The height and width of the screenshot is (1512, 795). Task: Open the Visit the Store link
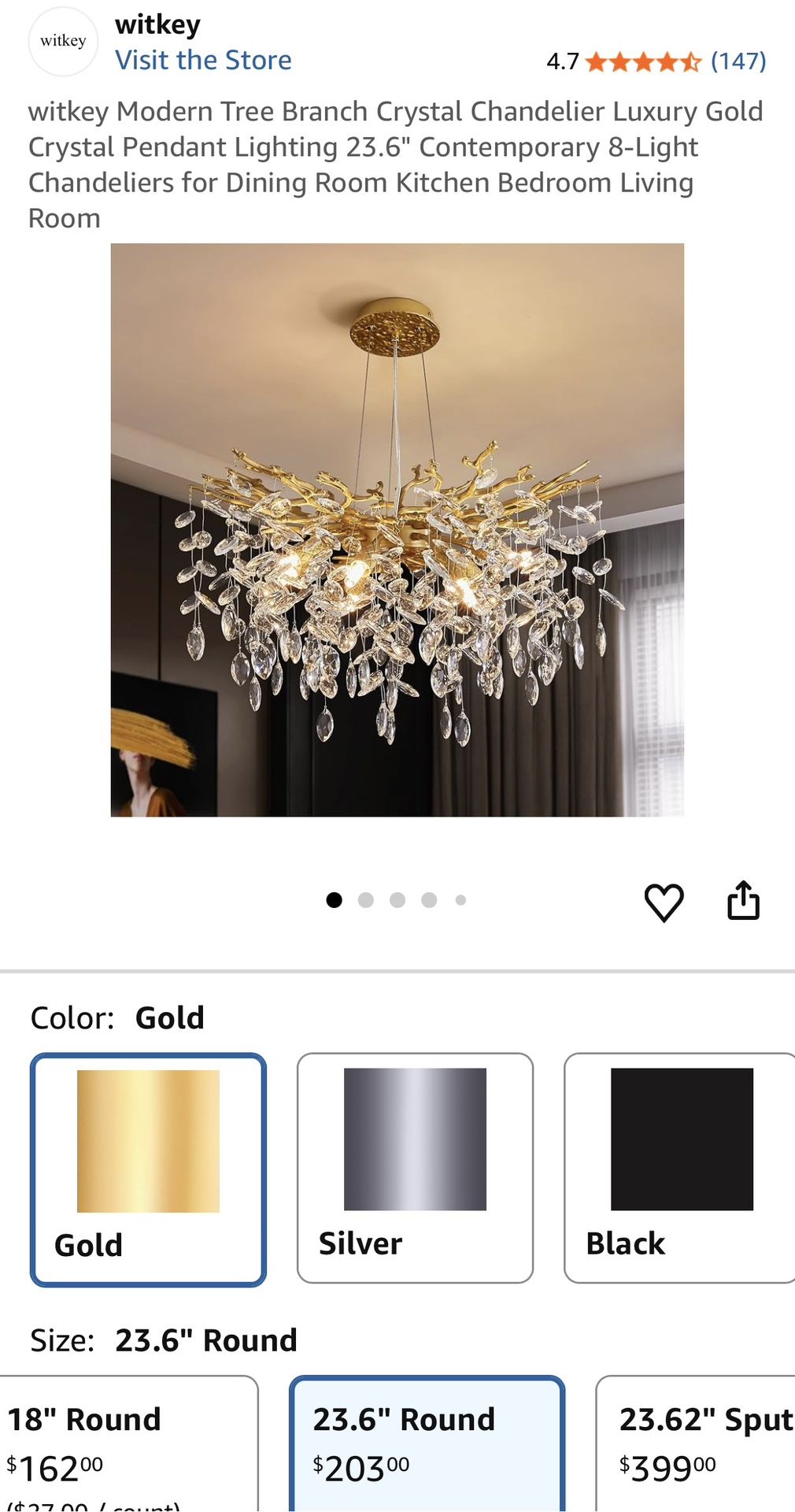pyautogui.click(x=204, y=60)
